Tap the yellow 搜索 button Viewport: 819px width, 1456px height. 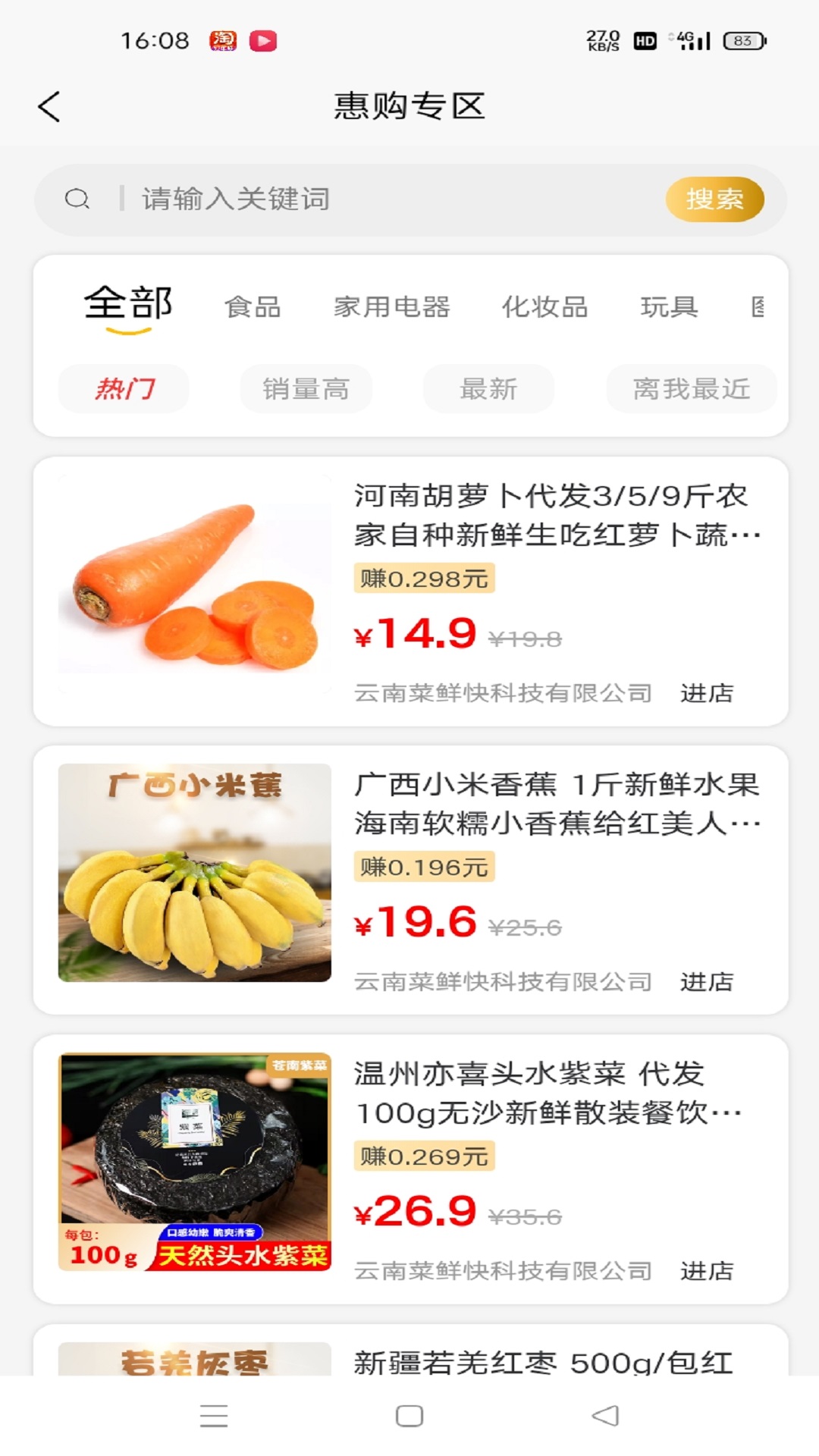tap(714, 199)
